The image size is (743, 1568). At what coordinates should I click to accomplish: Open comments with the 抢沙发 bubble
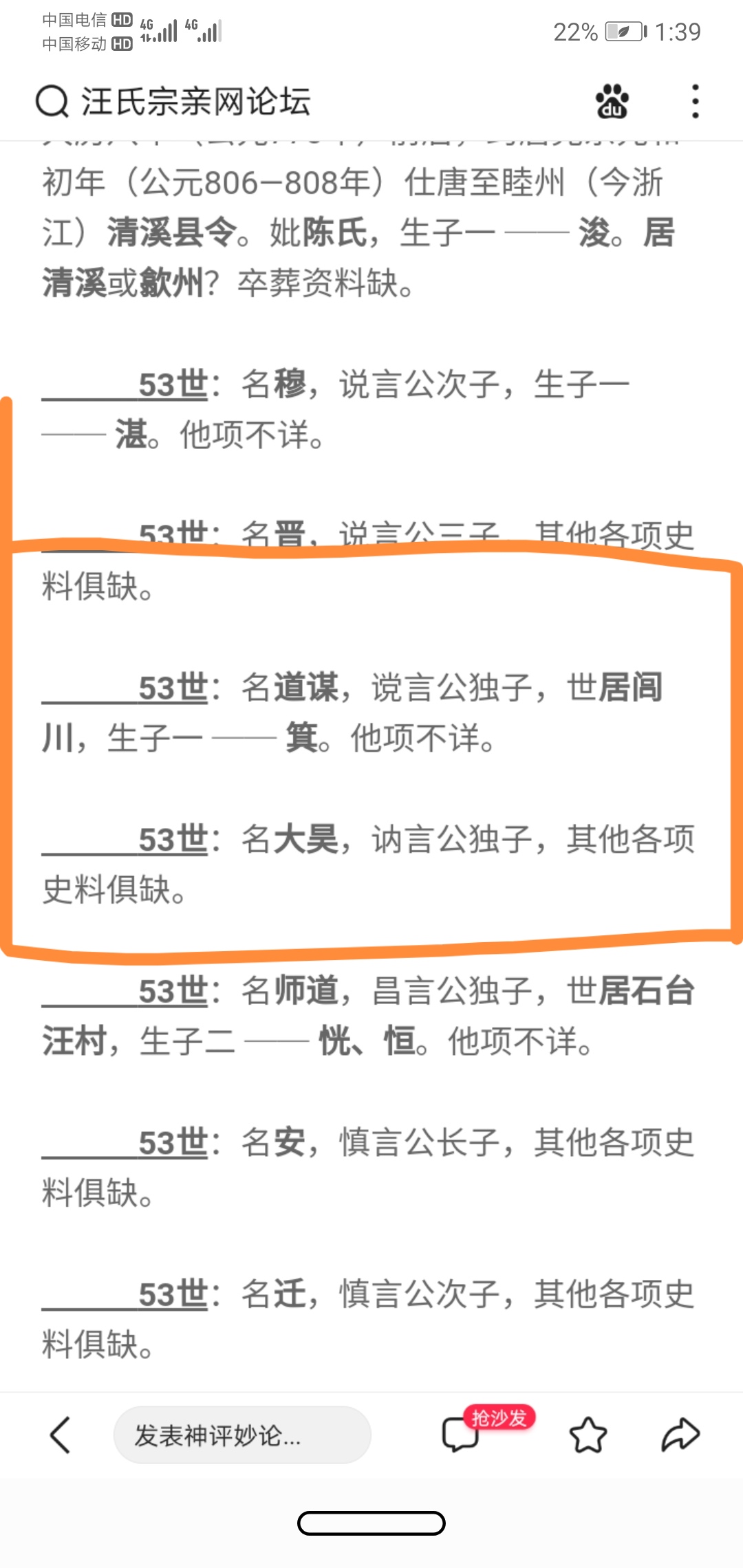click(x=461, y=1434)
